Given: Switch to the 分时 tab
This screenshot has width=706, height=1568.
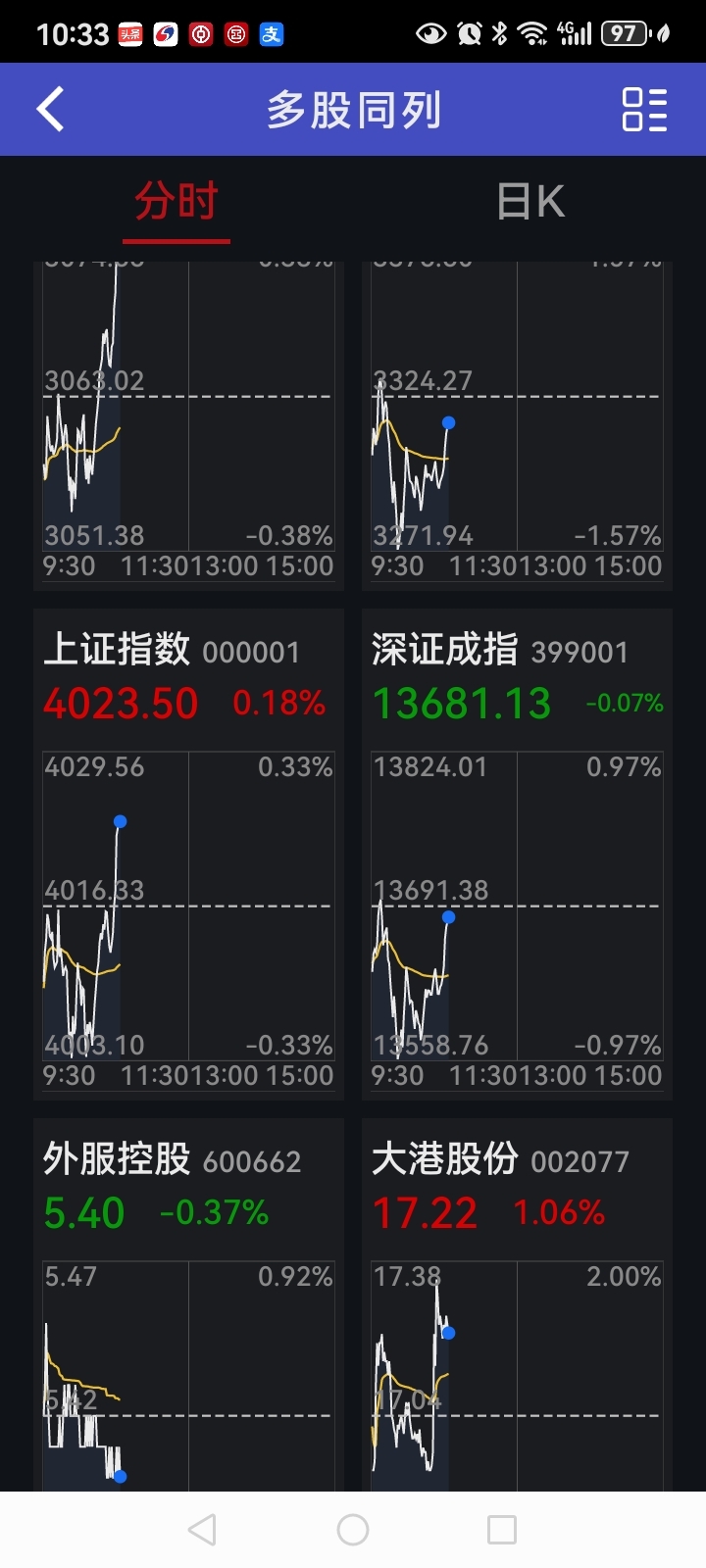Looking at the screenshot, I should (x=176, y=202).
